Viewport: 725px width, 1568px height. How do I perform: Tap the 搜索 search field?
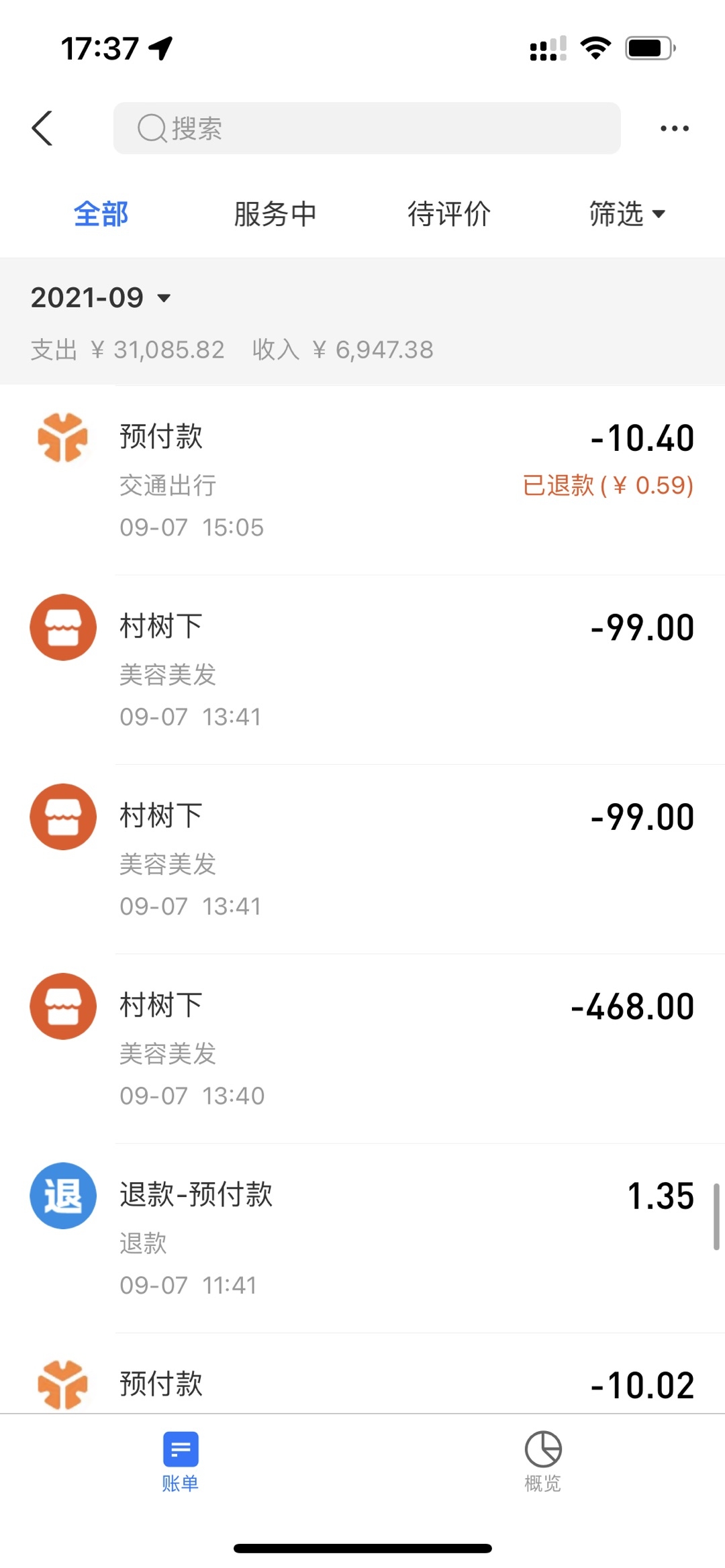tap(367, 128)
